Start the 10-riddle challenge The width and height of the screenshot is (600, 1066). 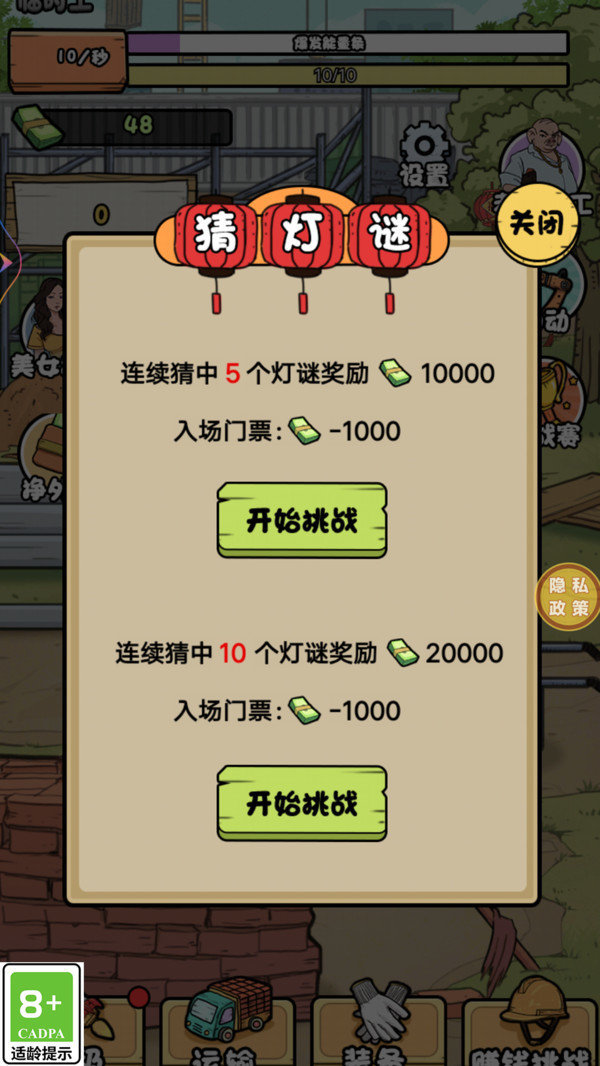302,803
